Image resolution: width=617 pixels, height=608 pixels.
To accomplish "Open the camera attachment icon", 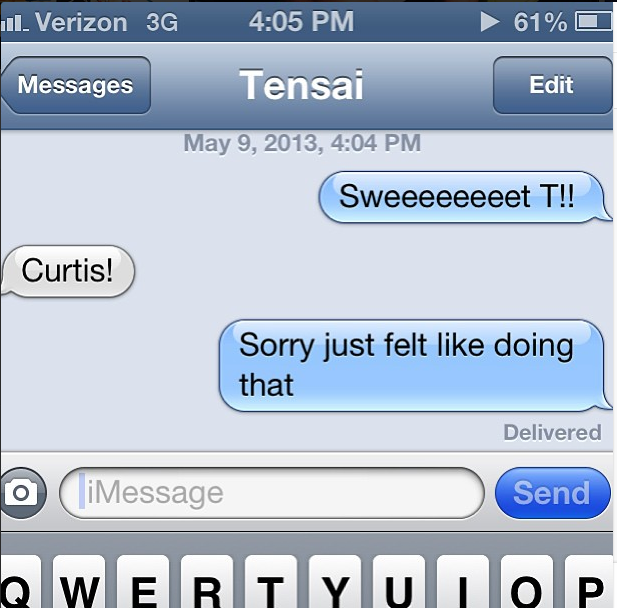I will [x=22, y=493].
